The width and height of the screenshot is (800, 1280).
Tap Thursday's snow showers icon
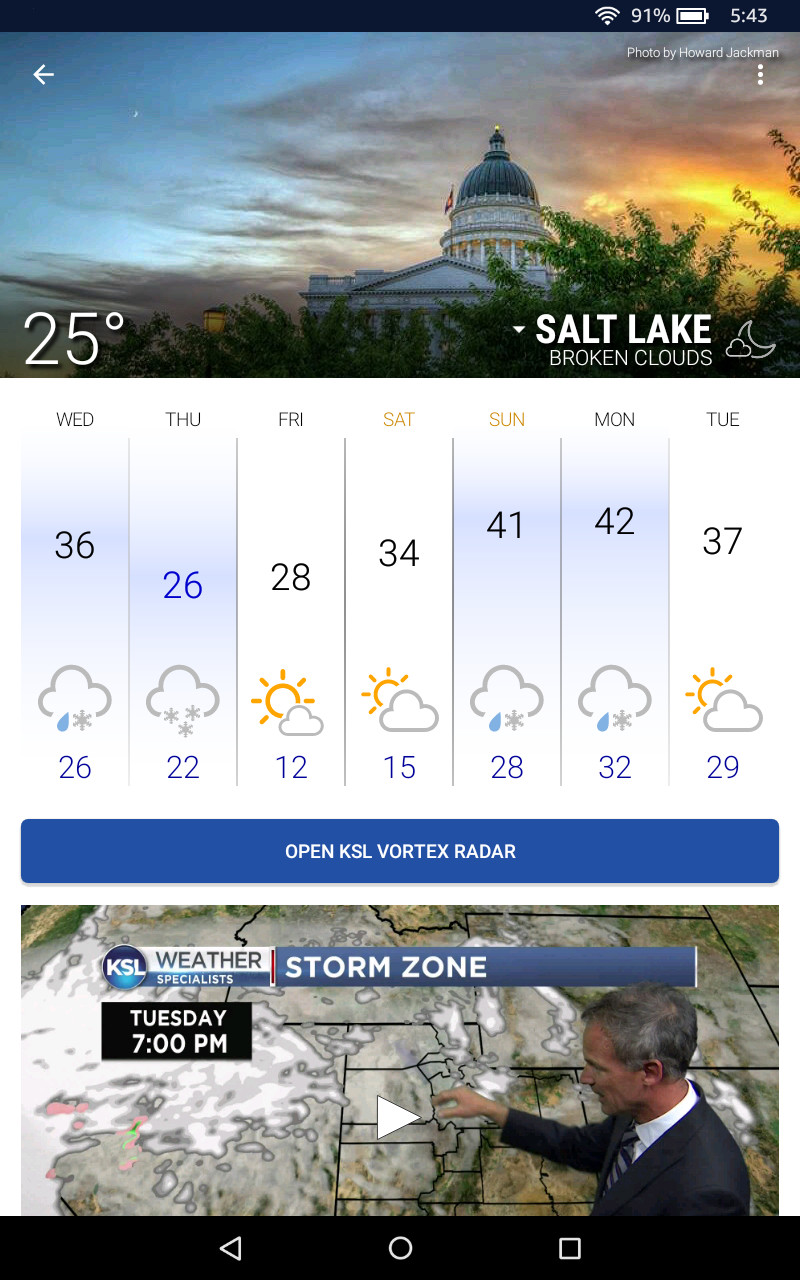click(x=183, y=700)
